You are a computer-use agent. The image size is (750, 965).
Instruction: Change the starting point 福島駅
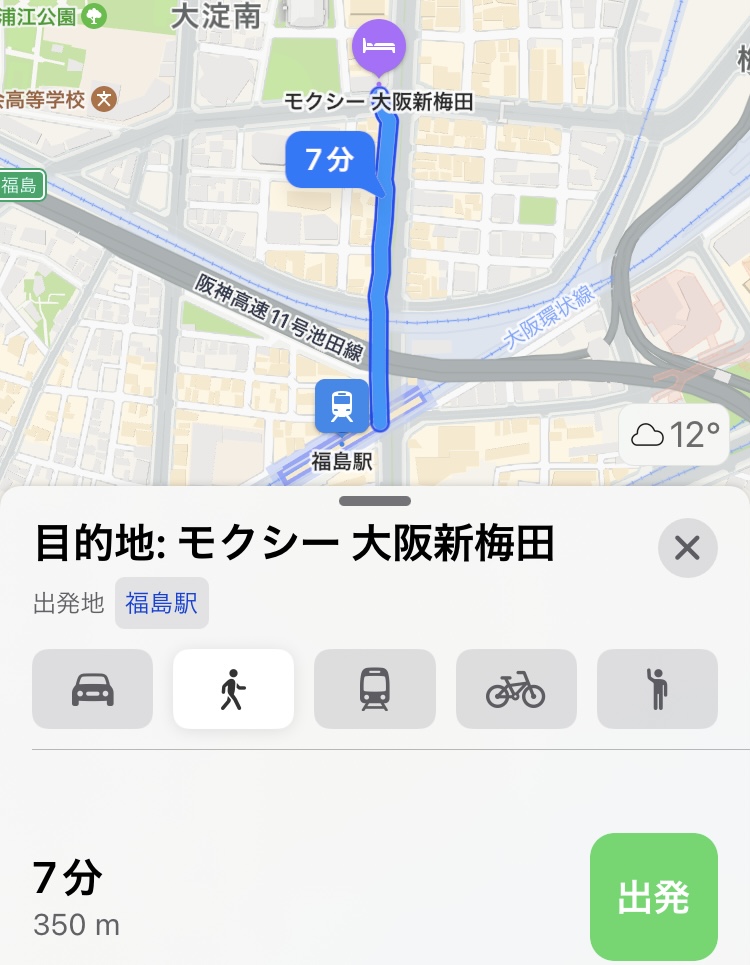coord(161,603)
